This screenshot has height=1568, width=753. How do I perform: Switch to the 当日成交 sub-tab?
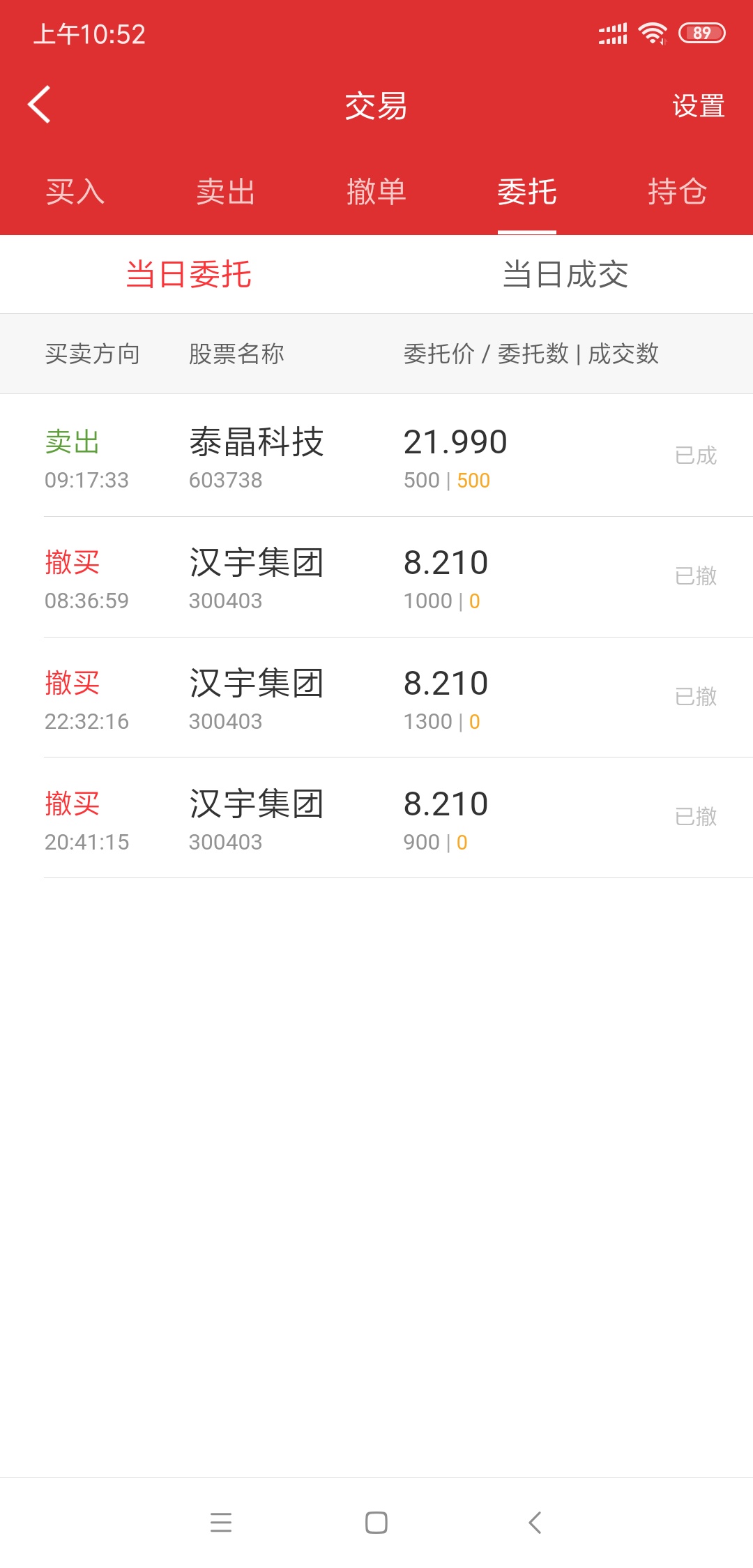pyautogui.click(x=565, y=274)
